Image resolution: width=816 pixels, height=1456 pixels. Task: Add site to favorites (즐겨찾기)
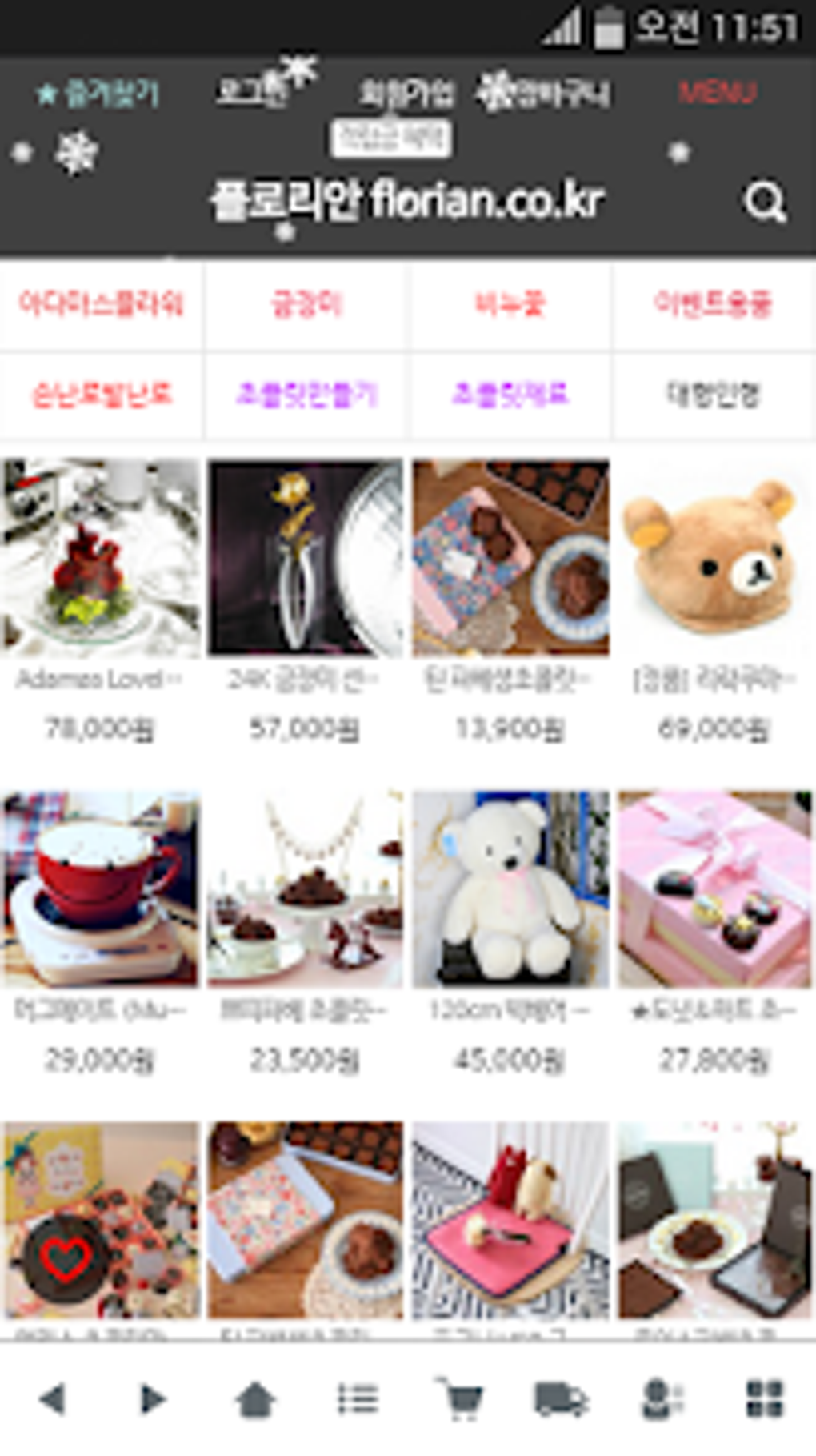click(99, 94)
